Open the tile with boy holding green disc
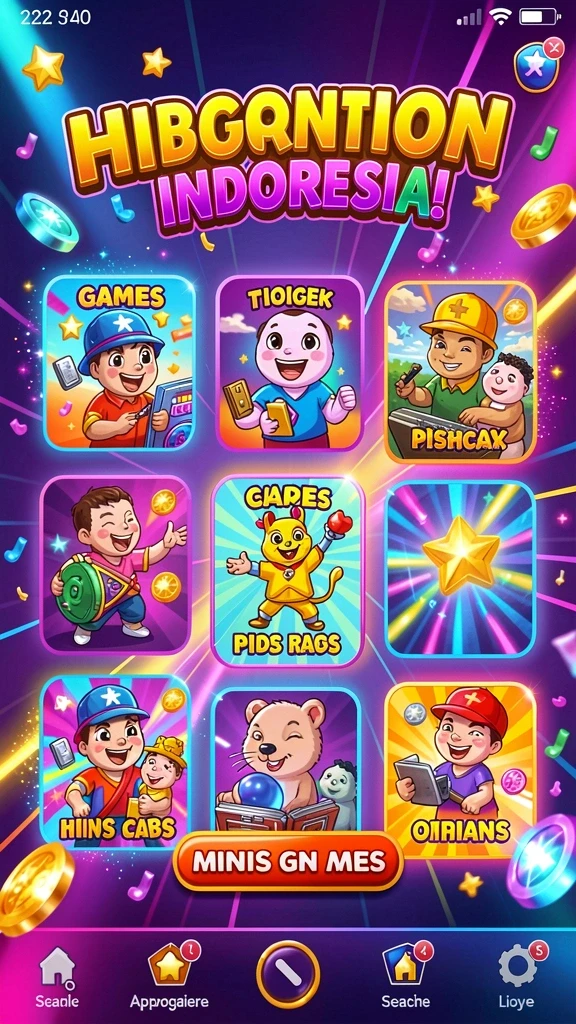Screen dimensions: 576x1024 [x=117, y=564]
